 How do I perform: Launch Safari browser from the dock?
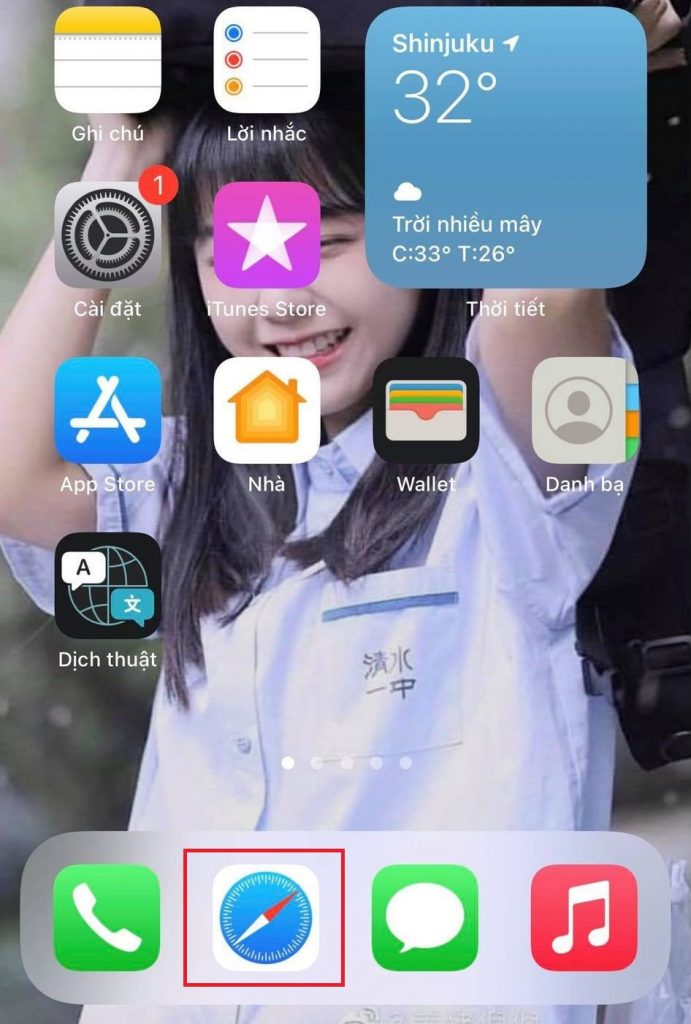pos(266,917)
